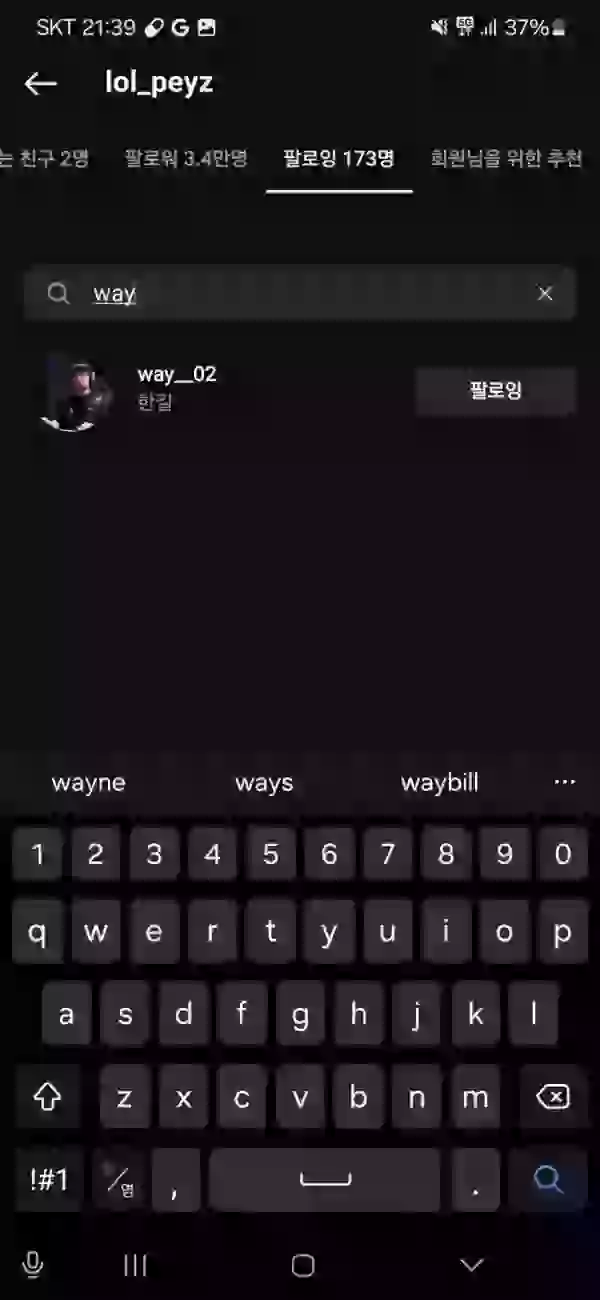This screenshot has width=600, height=1300.
Task: Clear the search text with X
Action: [x=545, y=293]
